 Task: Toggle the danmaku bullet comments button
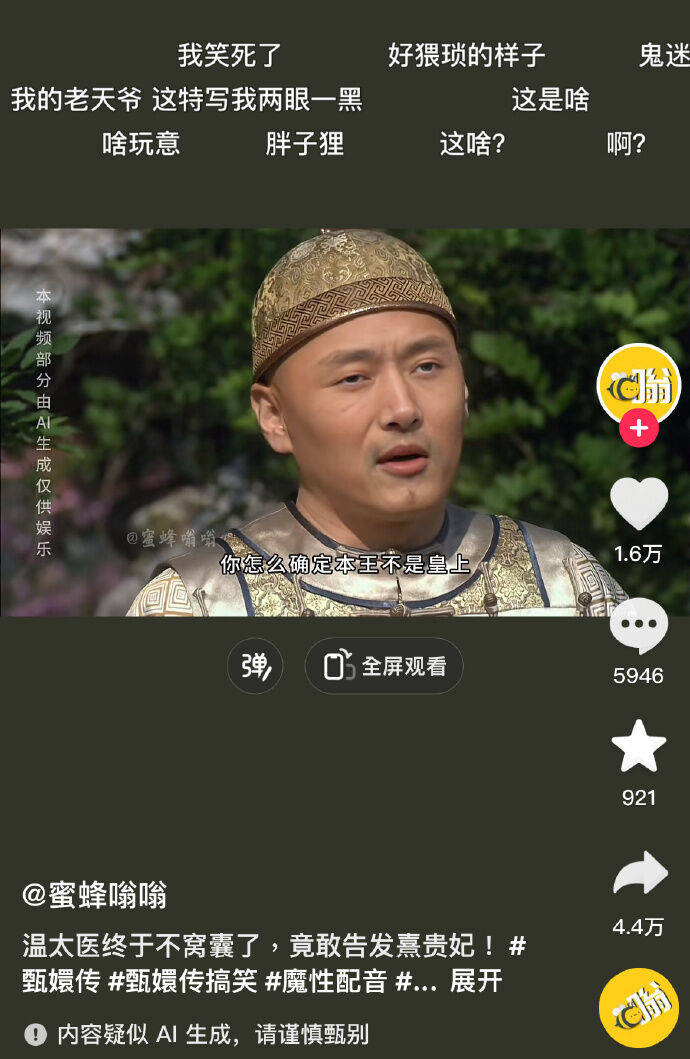pyautogui.click(x=255, y=666)
